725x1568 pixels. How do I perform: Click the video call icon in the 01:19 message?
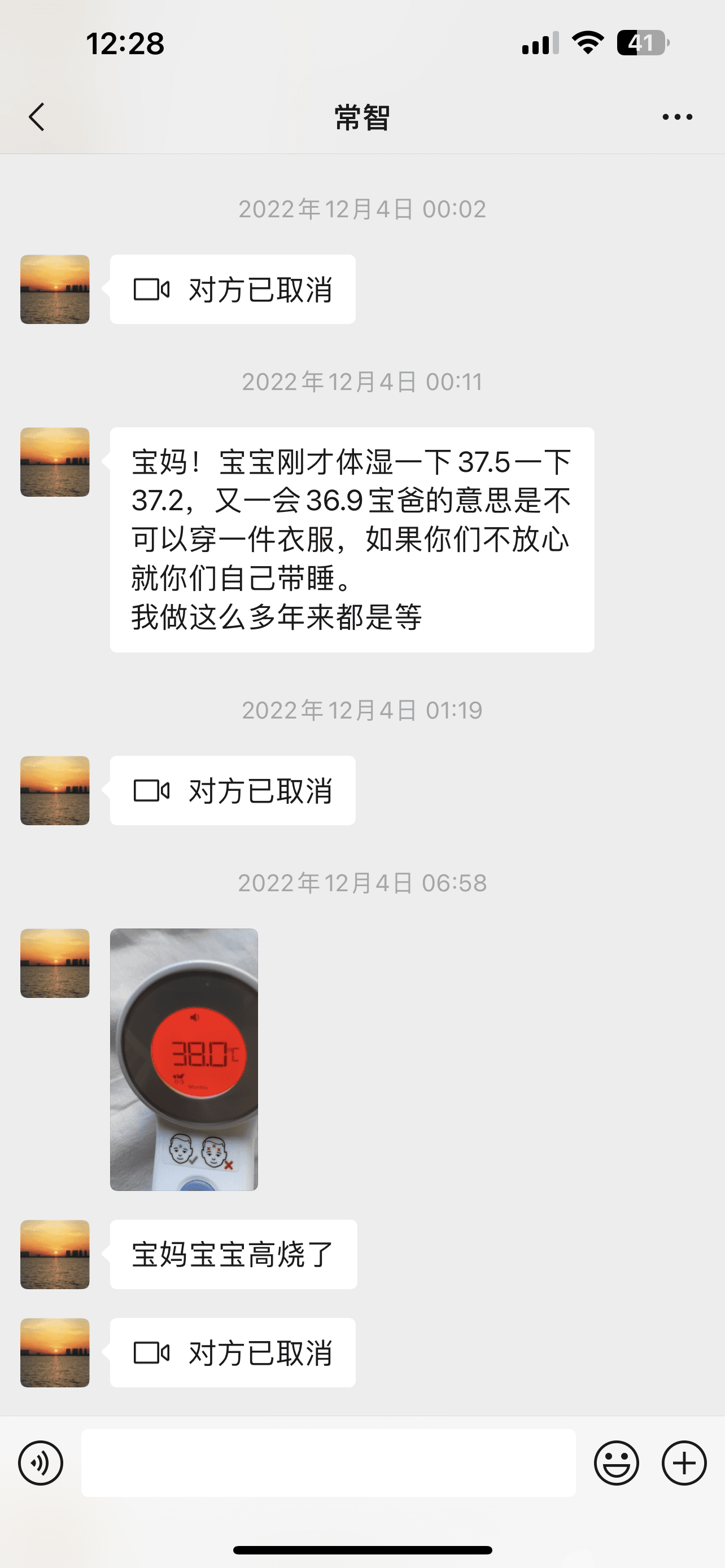pos(151,791)
